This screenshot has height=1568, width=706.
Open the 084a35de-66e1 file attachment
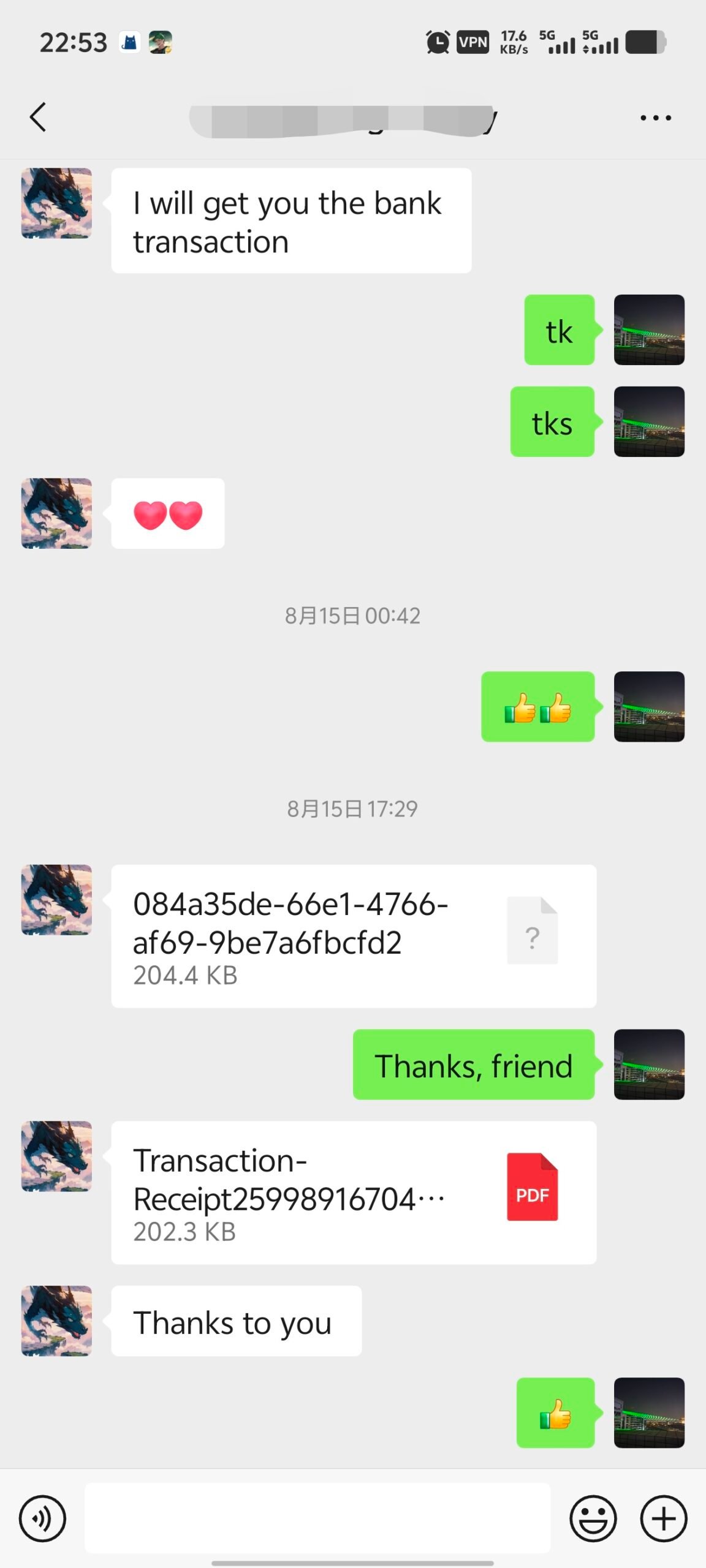(353, 936)
